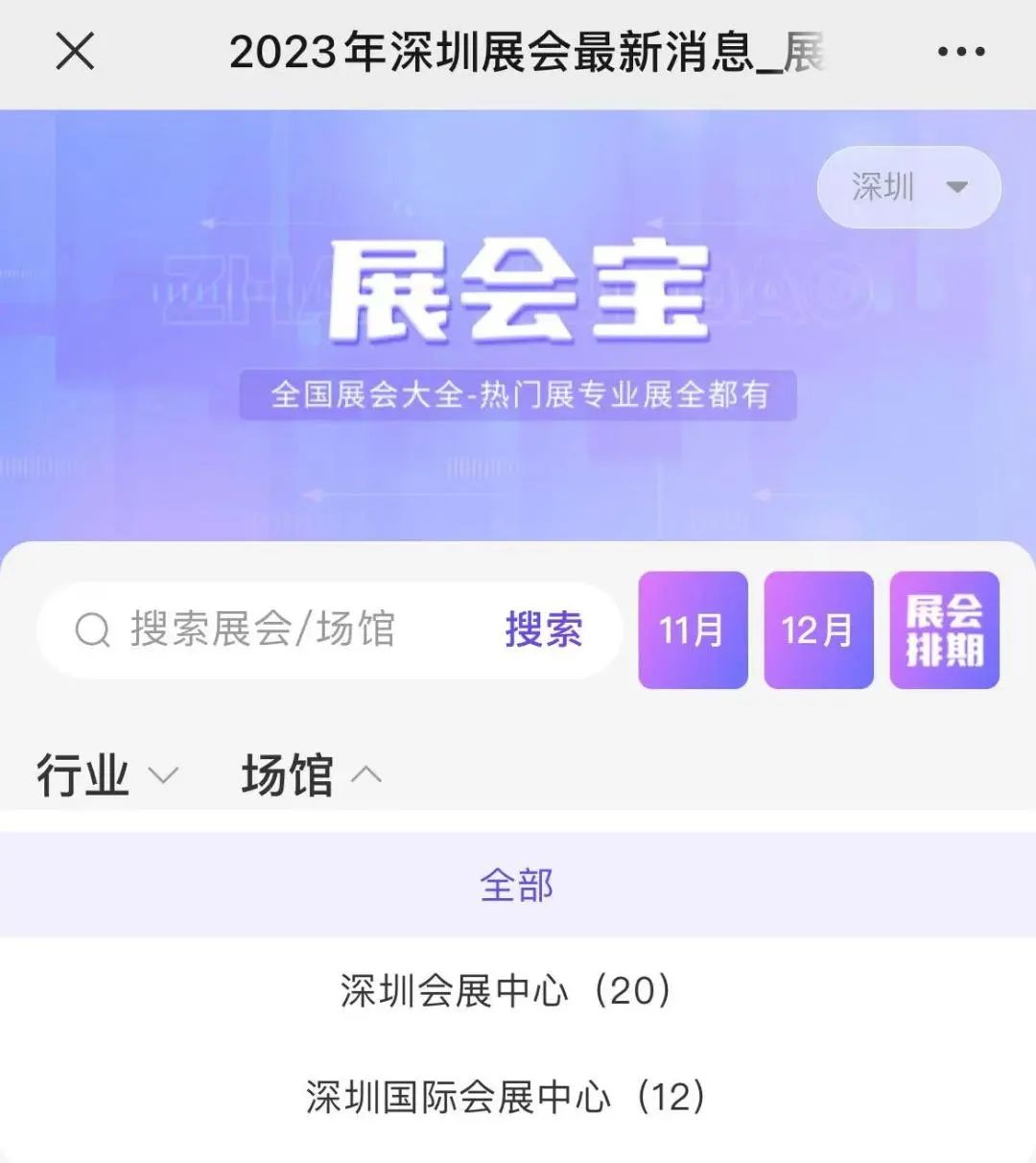Choose 深圳国际会展中心 (12) venue
The height and width of the screenshot is (1163, 1036).
point(506,1096)
